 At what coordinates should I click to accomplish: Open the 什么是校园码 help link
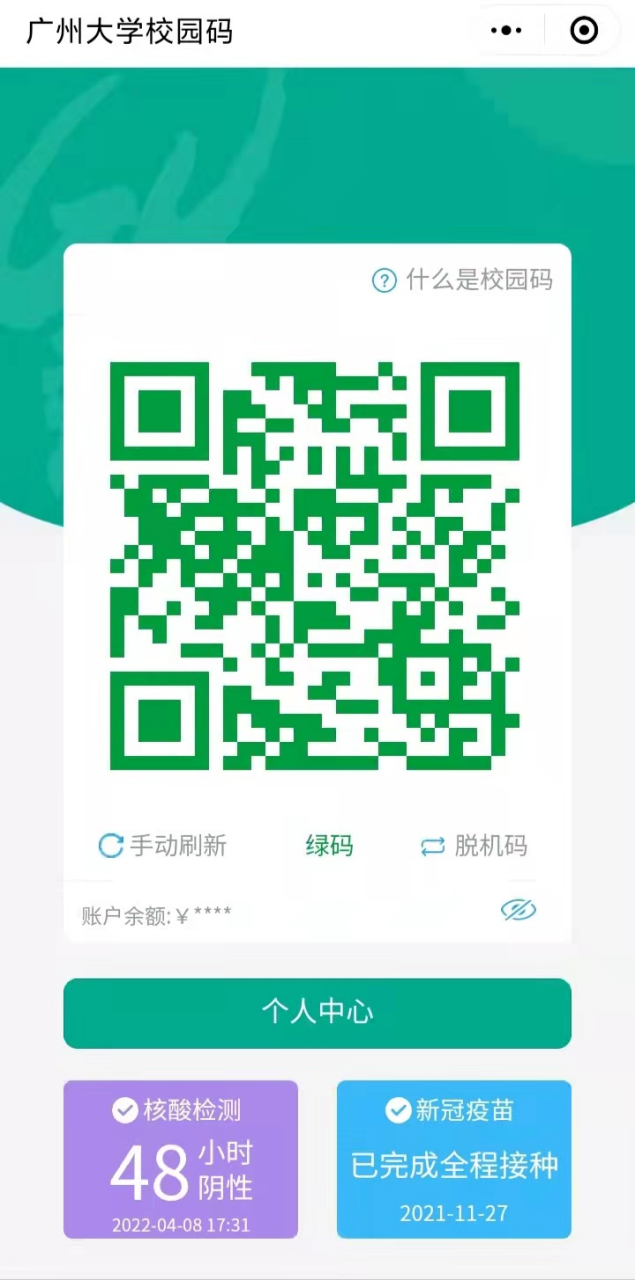(463, 280)
